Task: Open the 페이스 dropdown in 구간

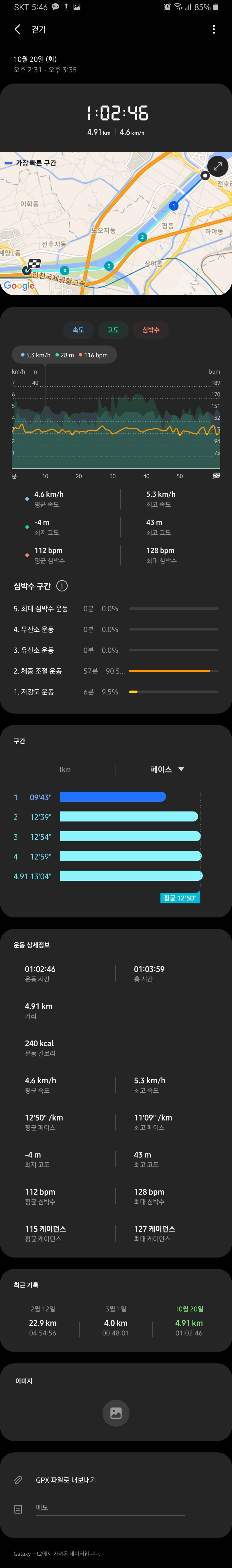Action: pos(167,769)
